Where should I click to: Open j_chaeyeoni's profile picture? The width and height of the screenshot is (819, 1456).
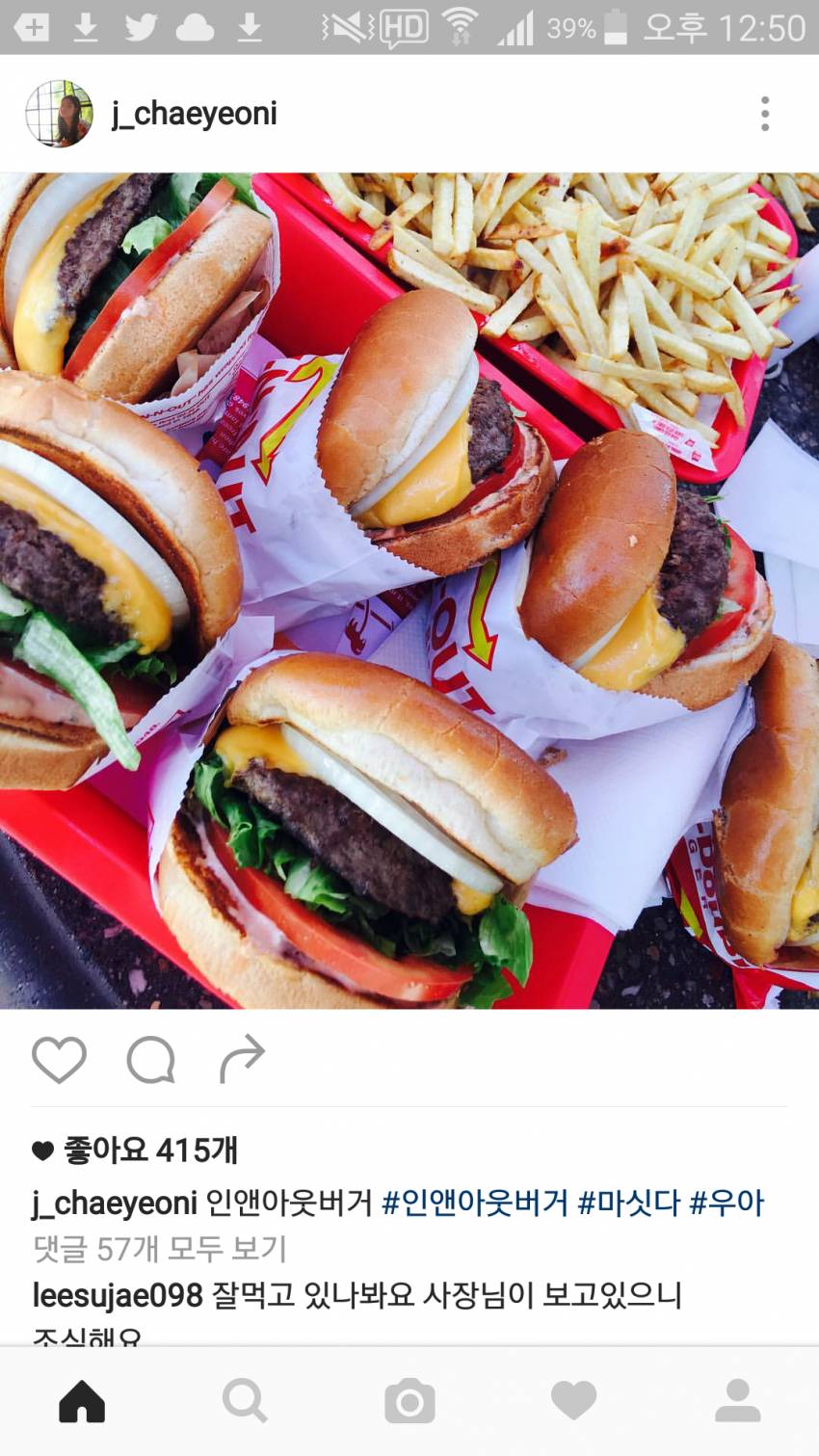(59, 114)
